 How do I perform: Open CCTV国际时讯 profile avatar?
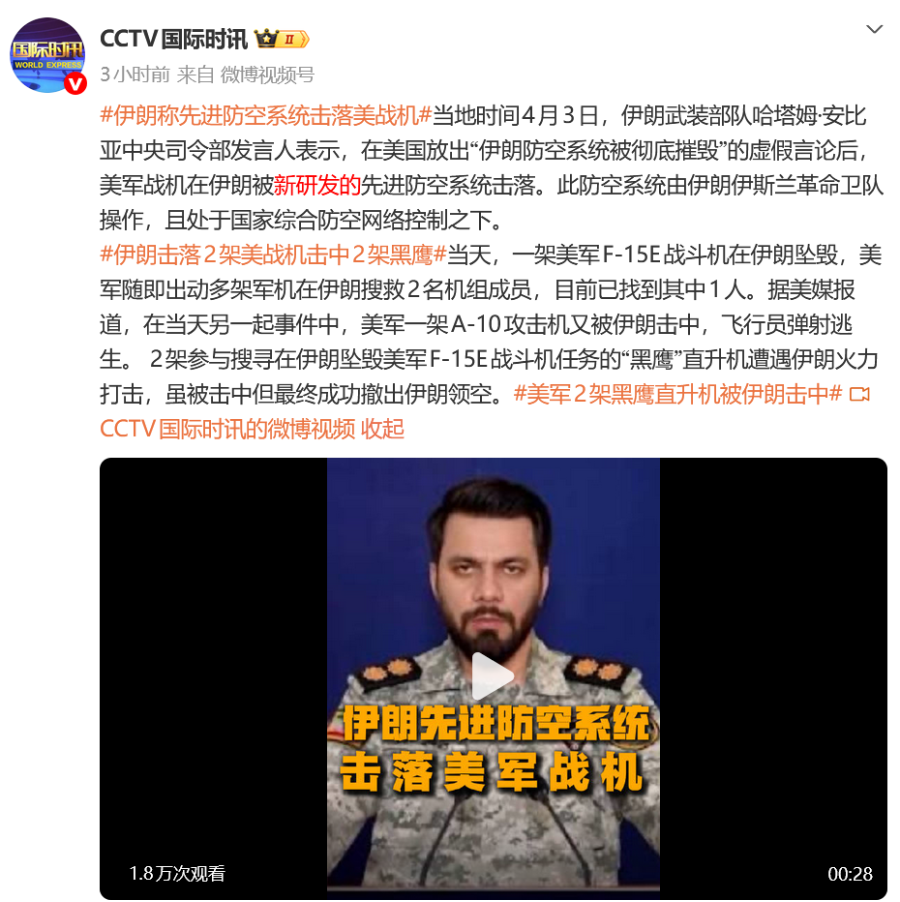(x=47, y=55)
